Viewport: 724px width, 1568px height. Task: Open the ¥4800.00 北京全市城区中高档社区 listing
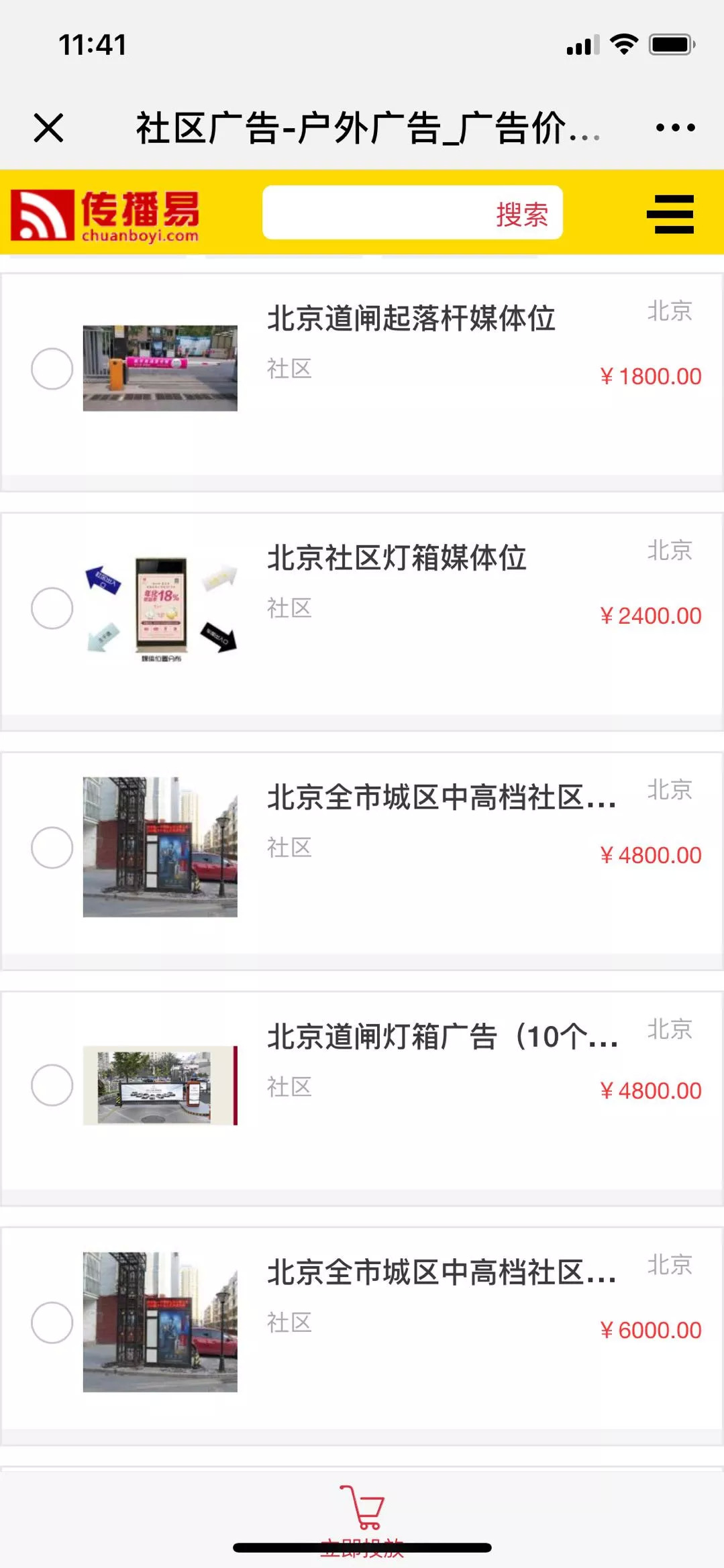(441, 797)
